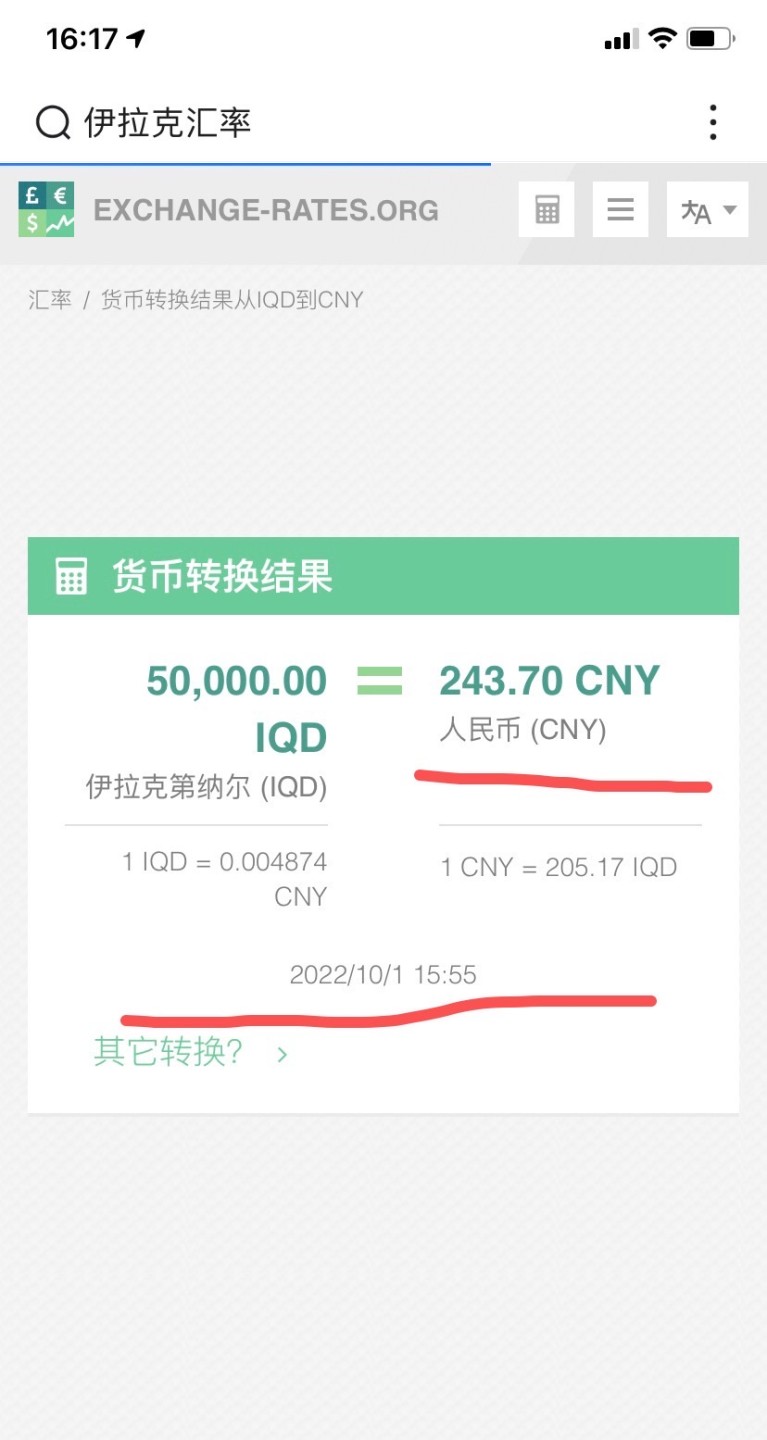This screenshot has width=767, height=1440.
Task: Open the font size selector dropdown
Action: pyautogui.click(x=707, y=209)
